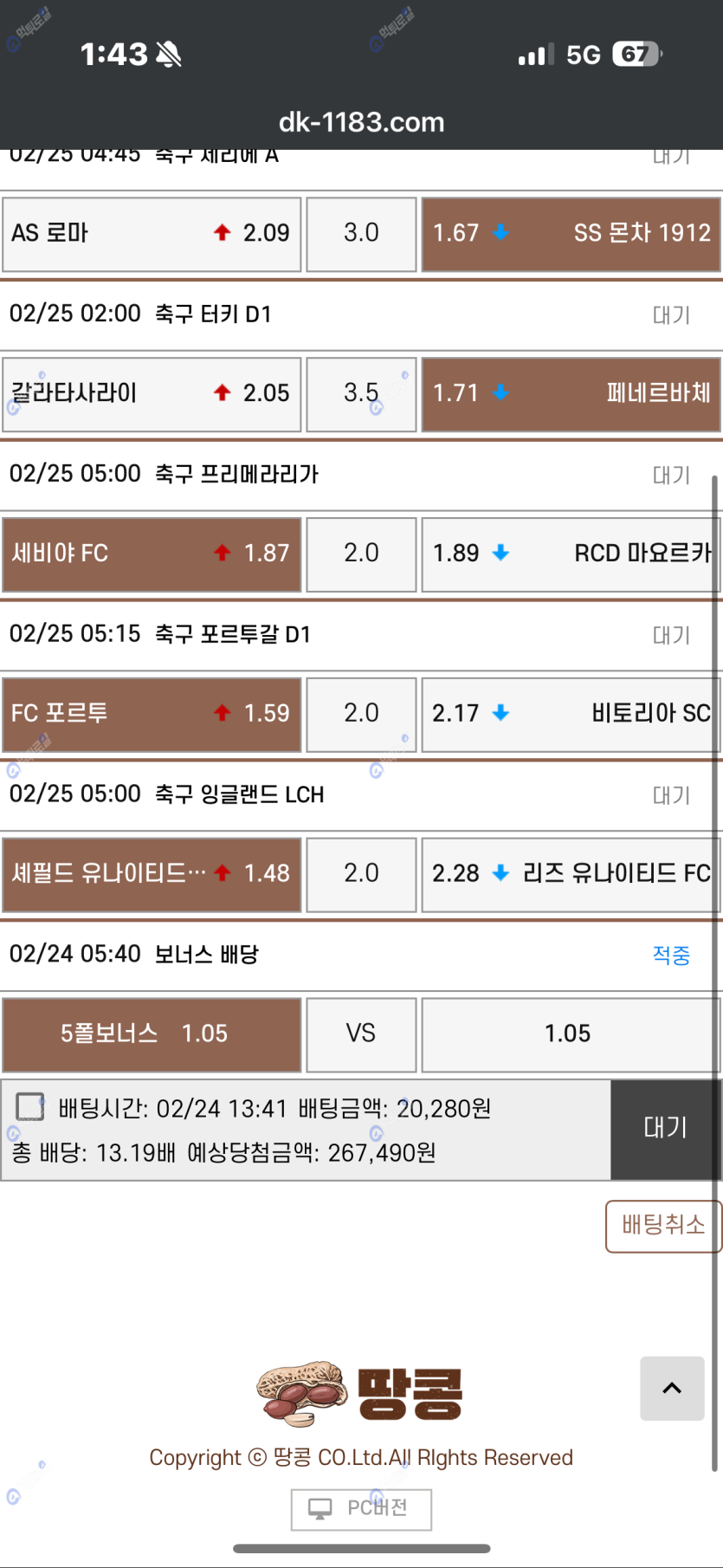This screenshot has height=1568, width=723.
Task: Tick the checkbox beside 배팅시간 02/24 13:41
Action: [x=30, y=1106]
